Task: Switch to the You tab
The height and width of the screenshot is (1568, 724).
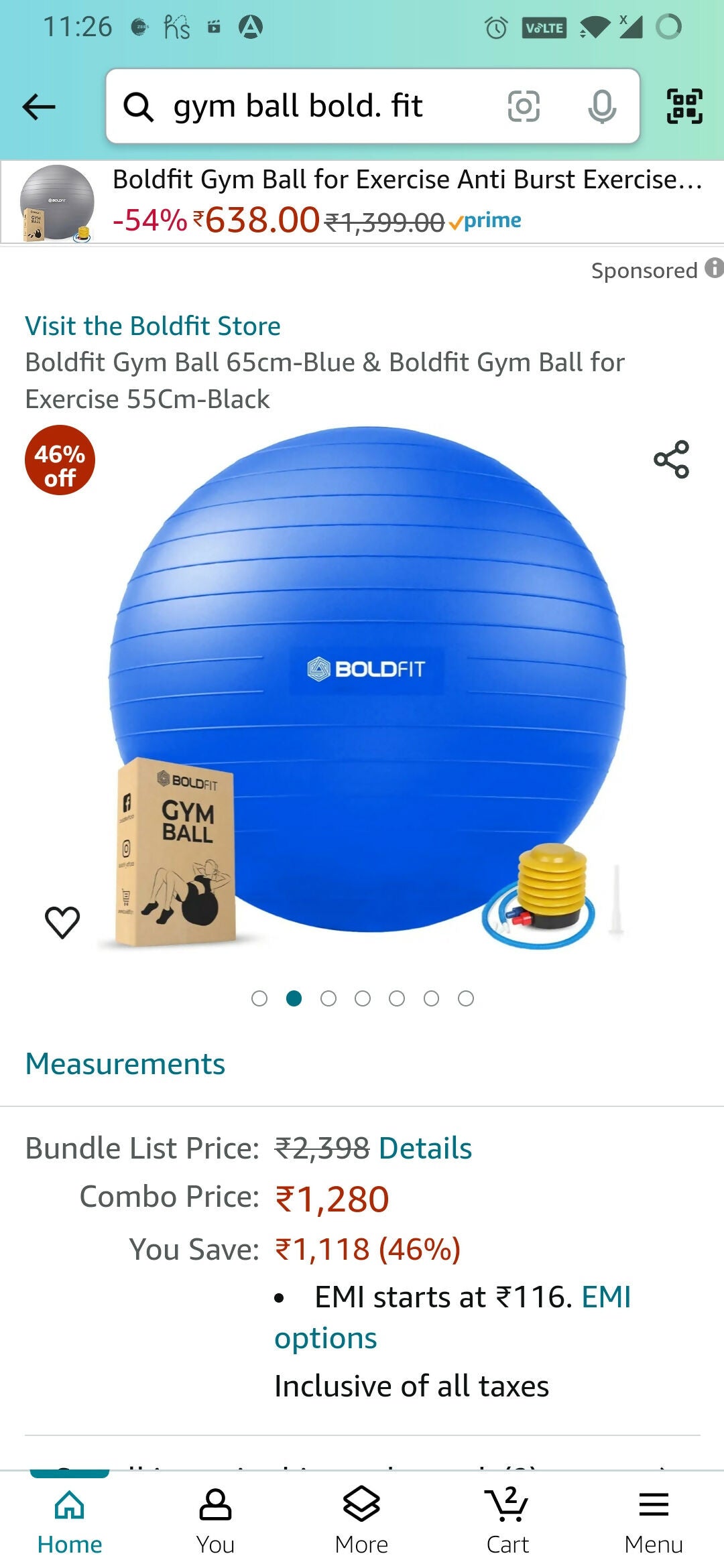Action: tap(216, 1518)
